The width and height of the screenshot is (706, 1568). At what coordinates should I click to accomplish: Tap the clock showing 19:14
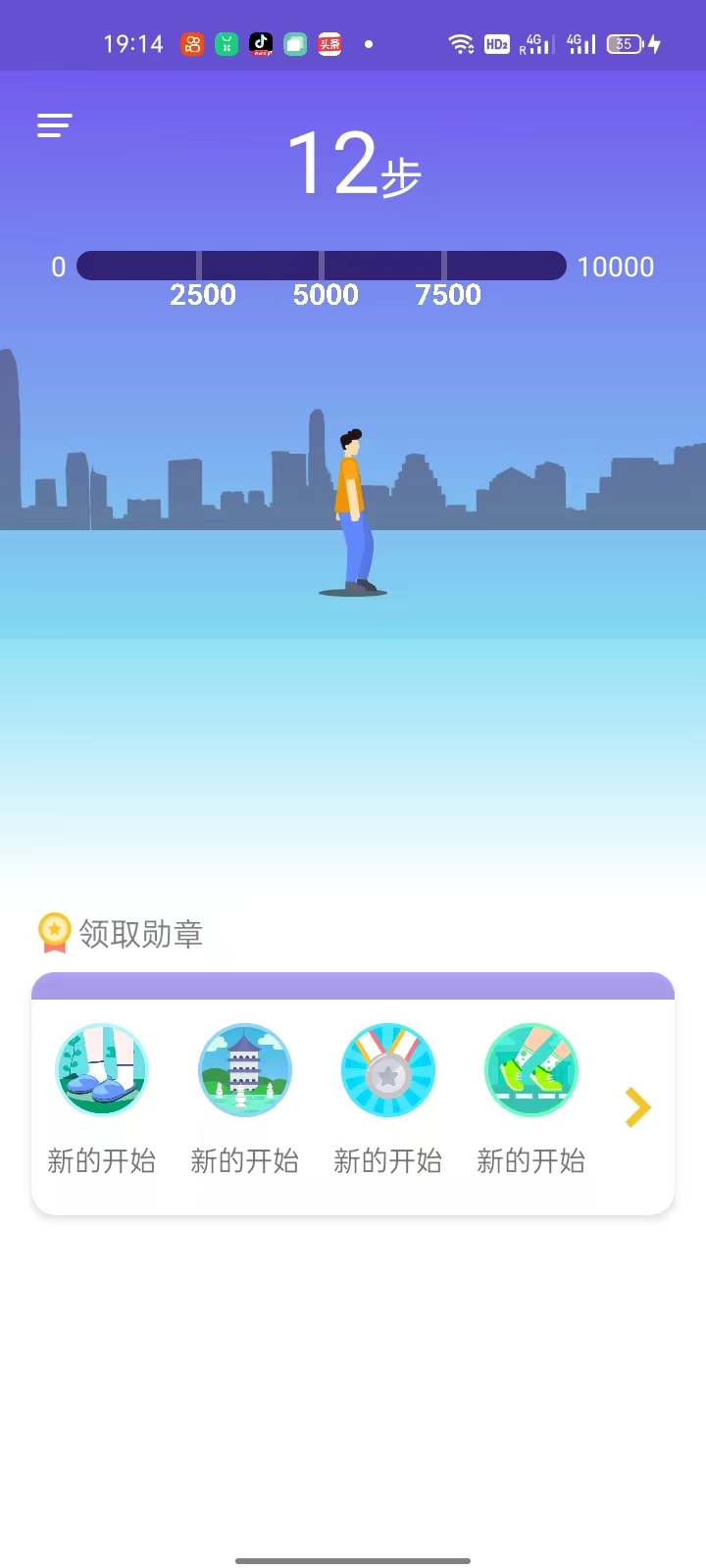click(x=132, y=43)
